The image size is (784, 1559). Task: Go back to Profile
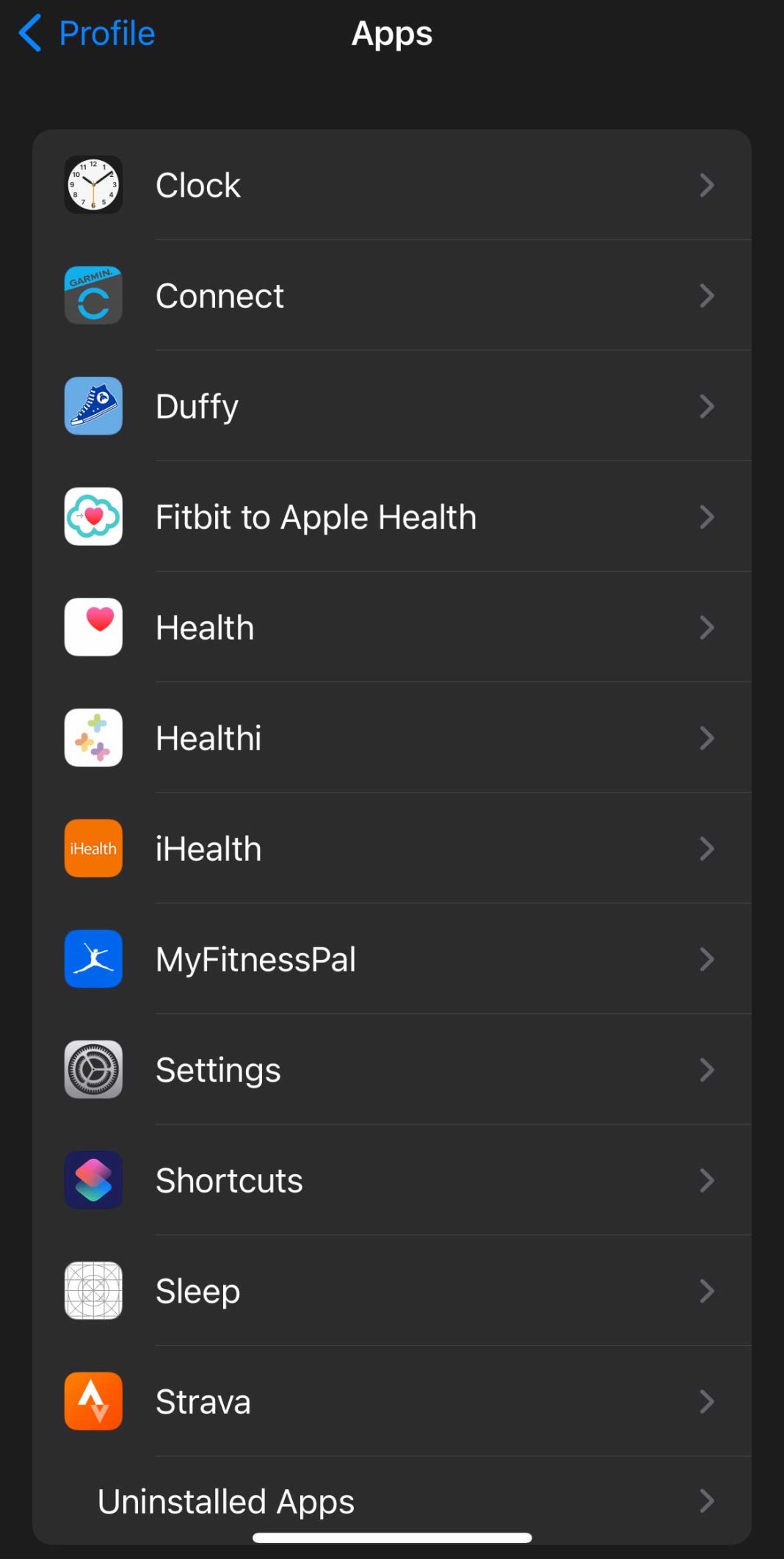click(87, 34)
